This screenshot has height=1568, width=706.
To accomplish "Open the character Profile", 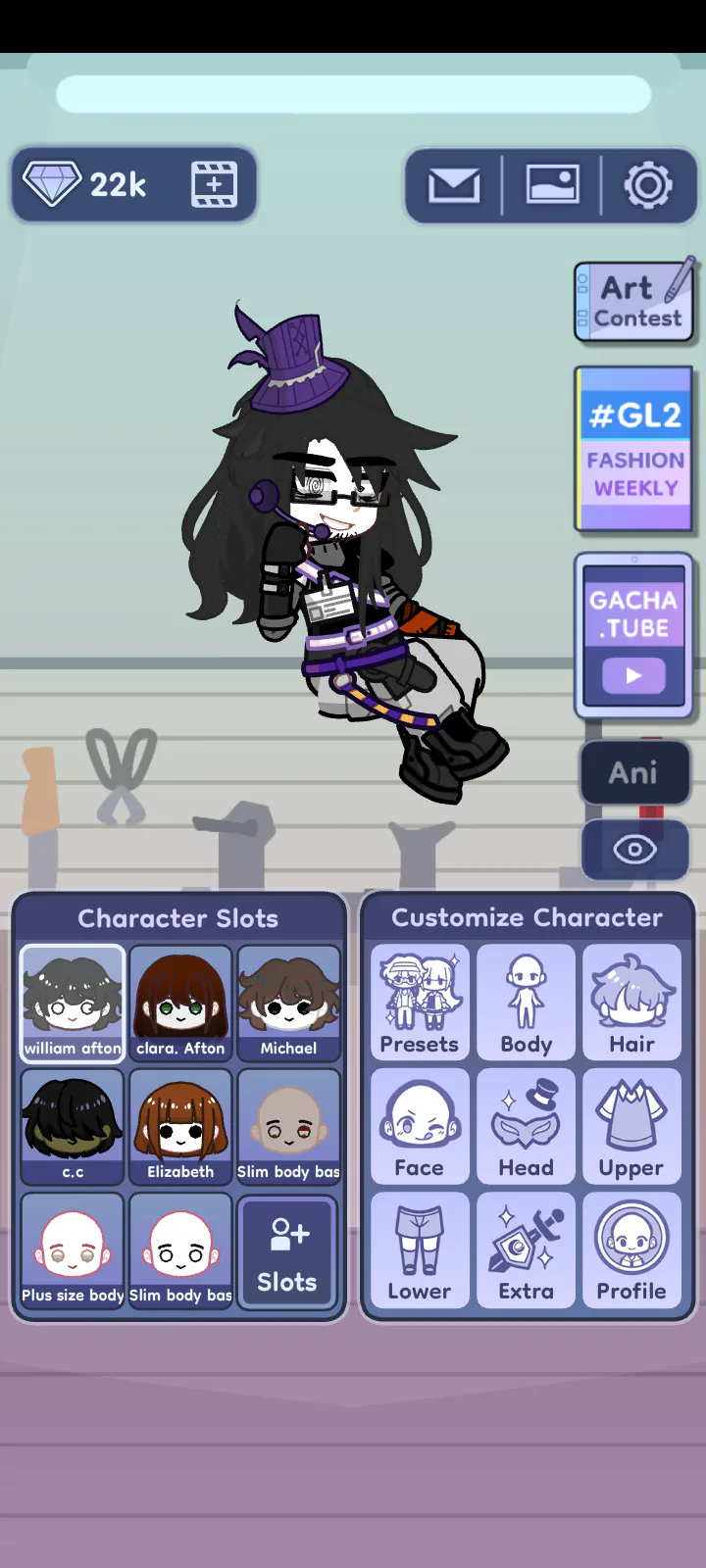I will tap(631, 1249).
